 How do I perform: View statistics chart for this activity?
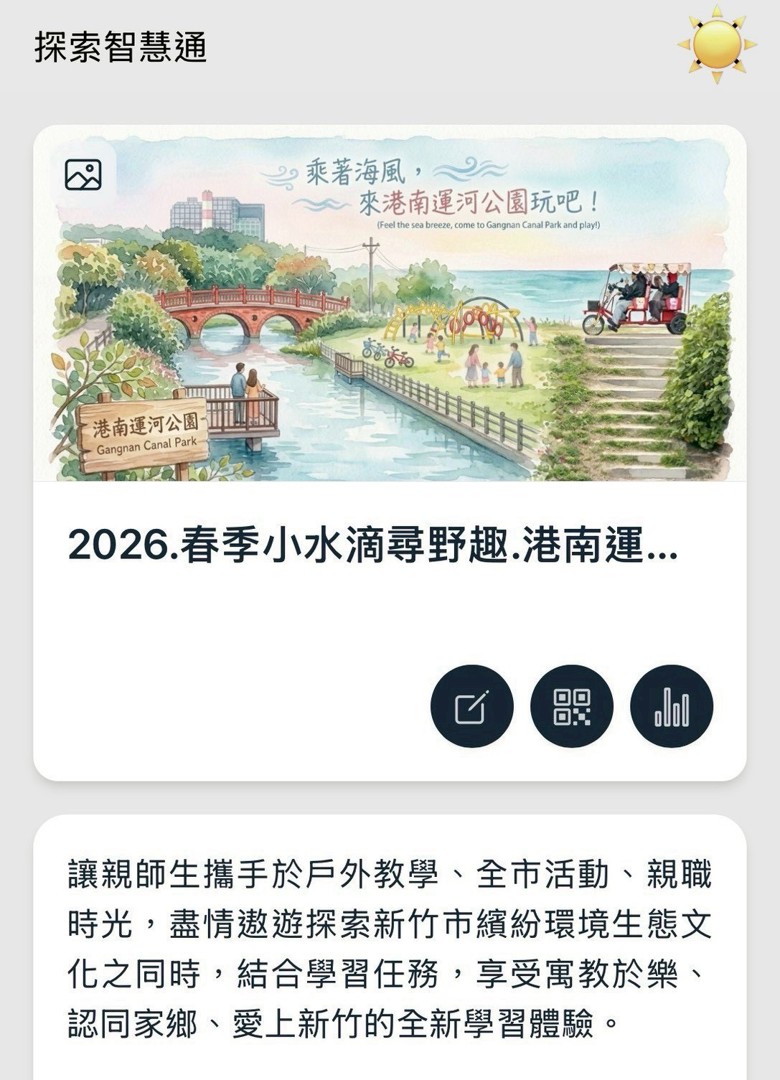coord(671,706)
